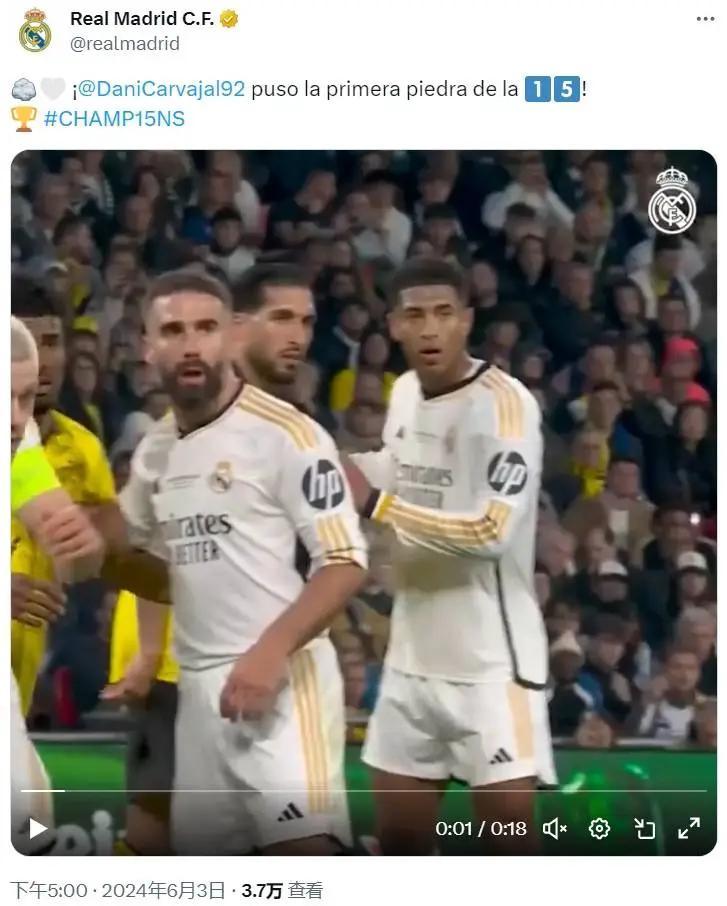Open video playback settings gear
Image resolution: width=727 pixels, height=906 pixels.
(x=600, y=828)
